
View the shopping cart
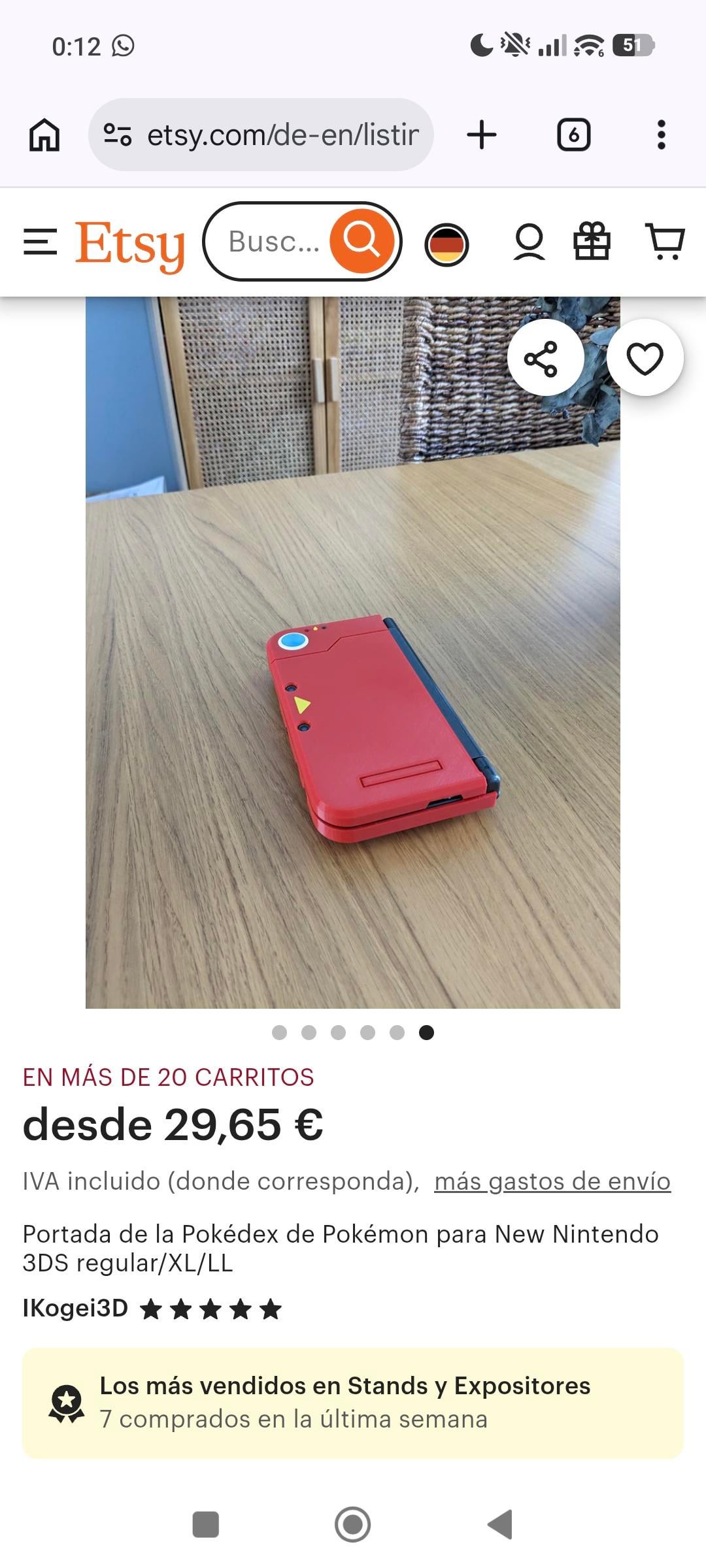pos(665,242)
